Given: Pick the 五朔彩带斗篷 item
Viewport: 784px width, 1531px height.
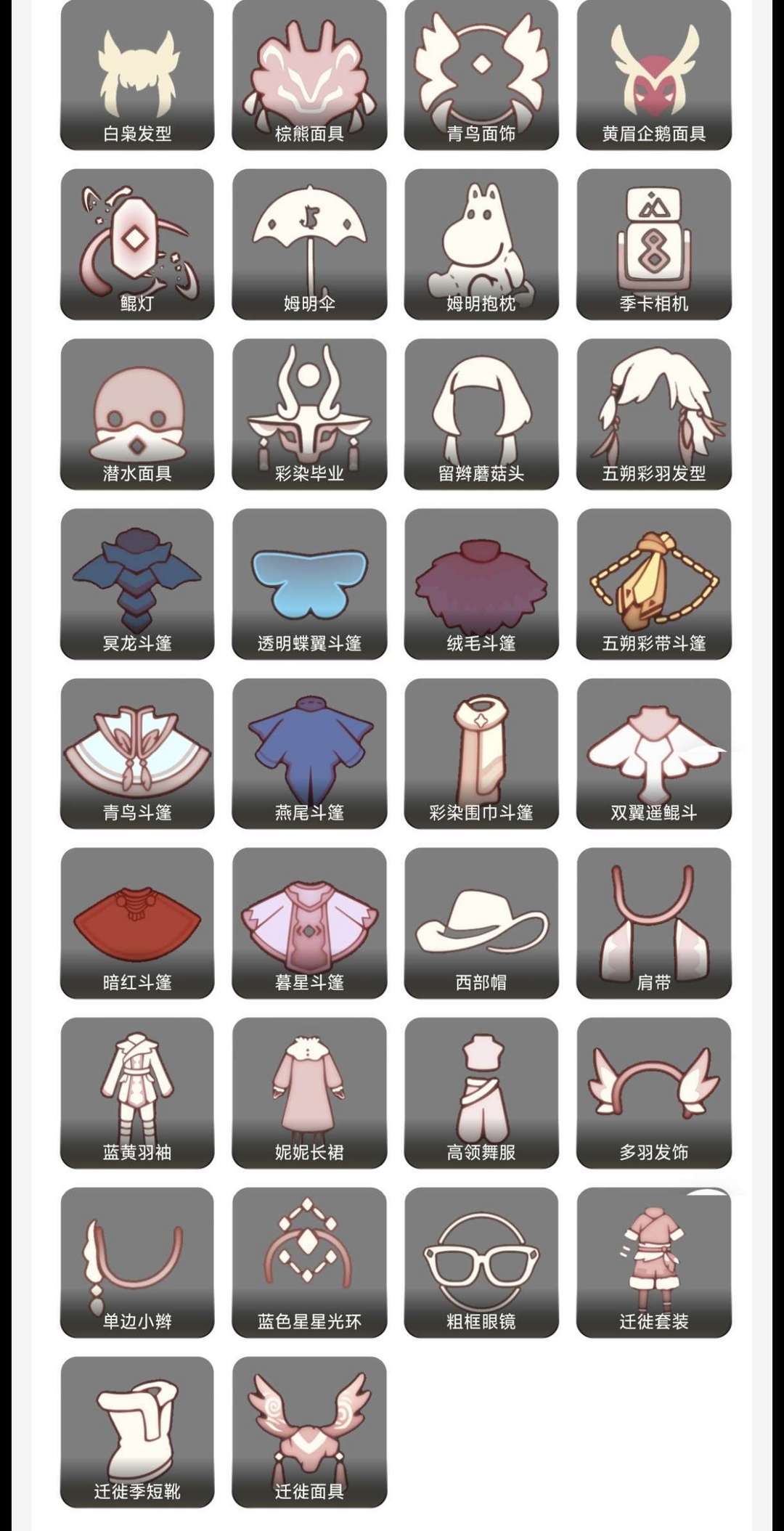Looking at the screenshot, I should tap(653, 584).
